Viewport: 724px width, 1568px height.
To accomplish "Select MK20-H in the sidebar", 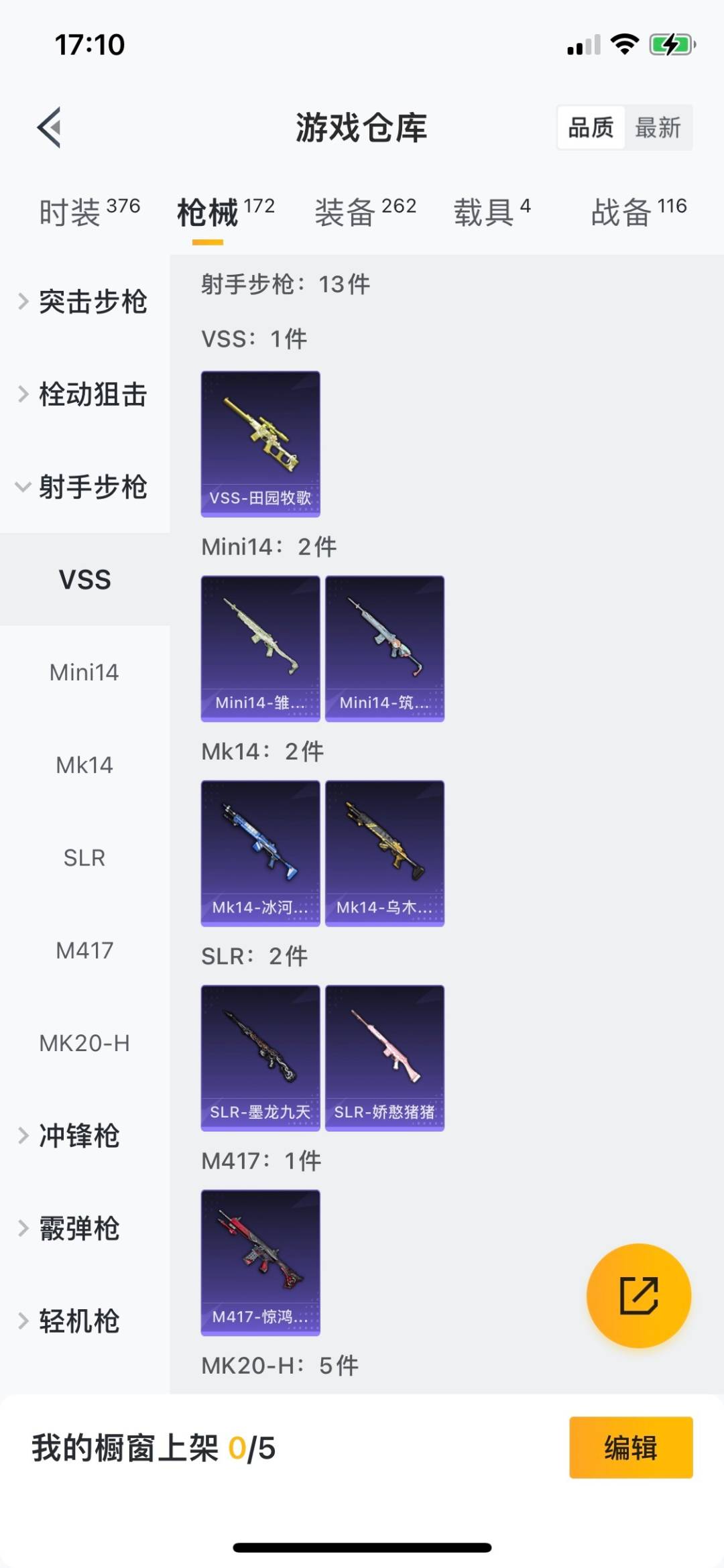I will click(84, 1043).
